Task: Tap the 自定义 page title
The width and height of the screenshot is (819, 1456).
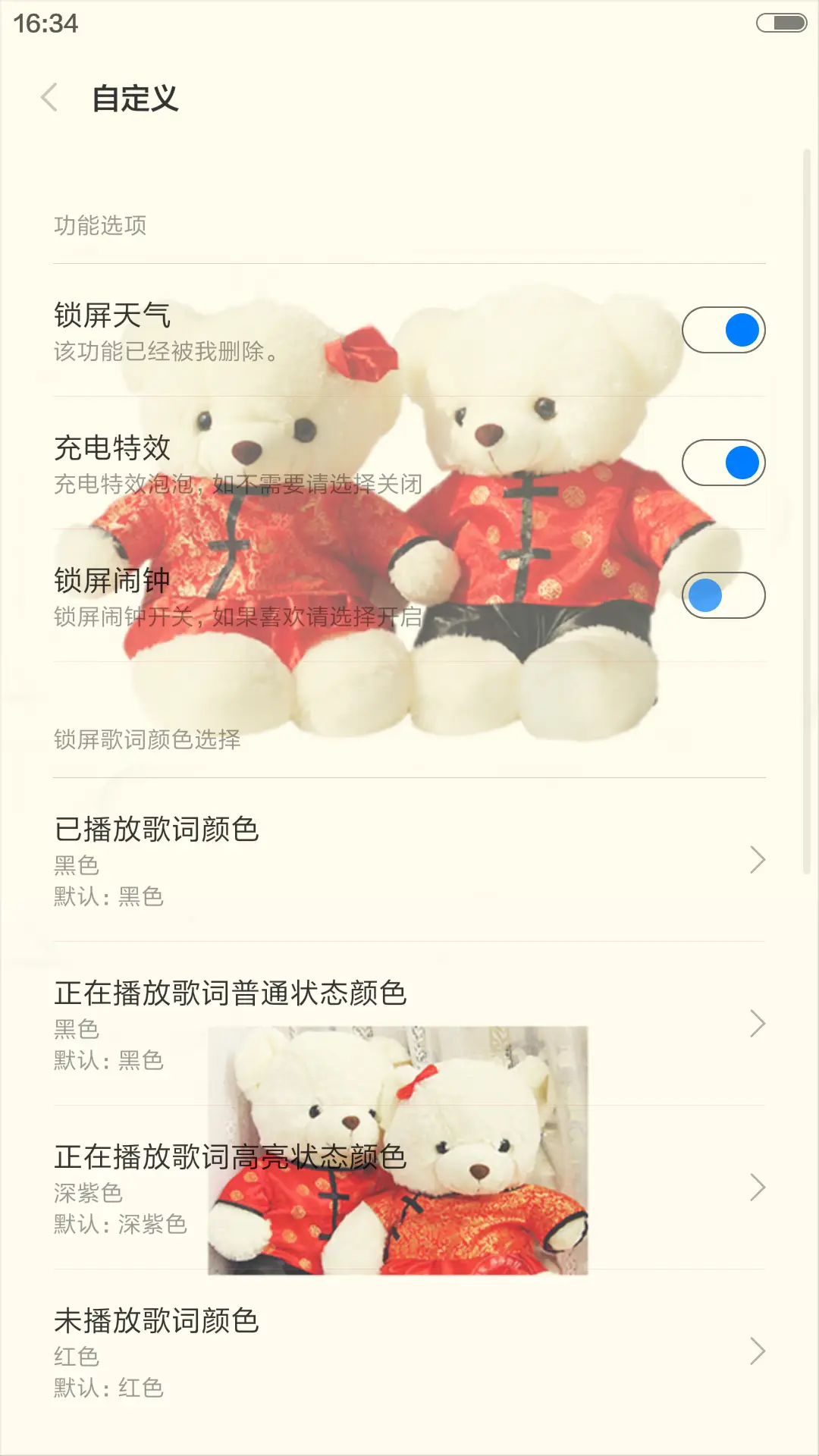Action: [135, 99]
